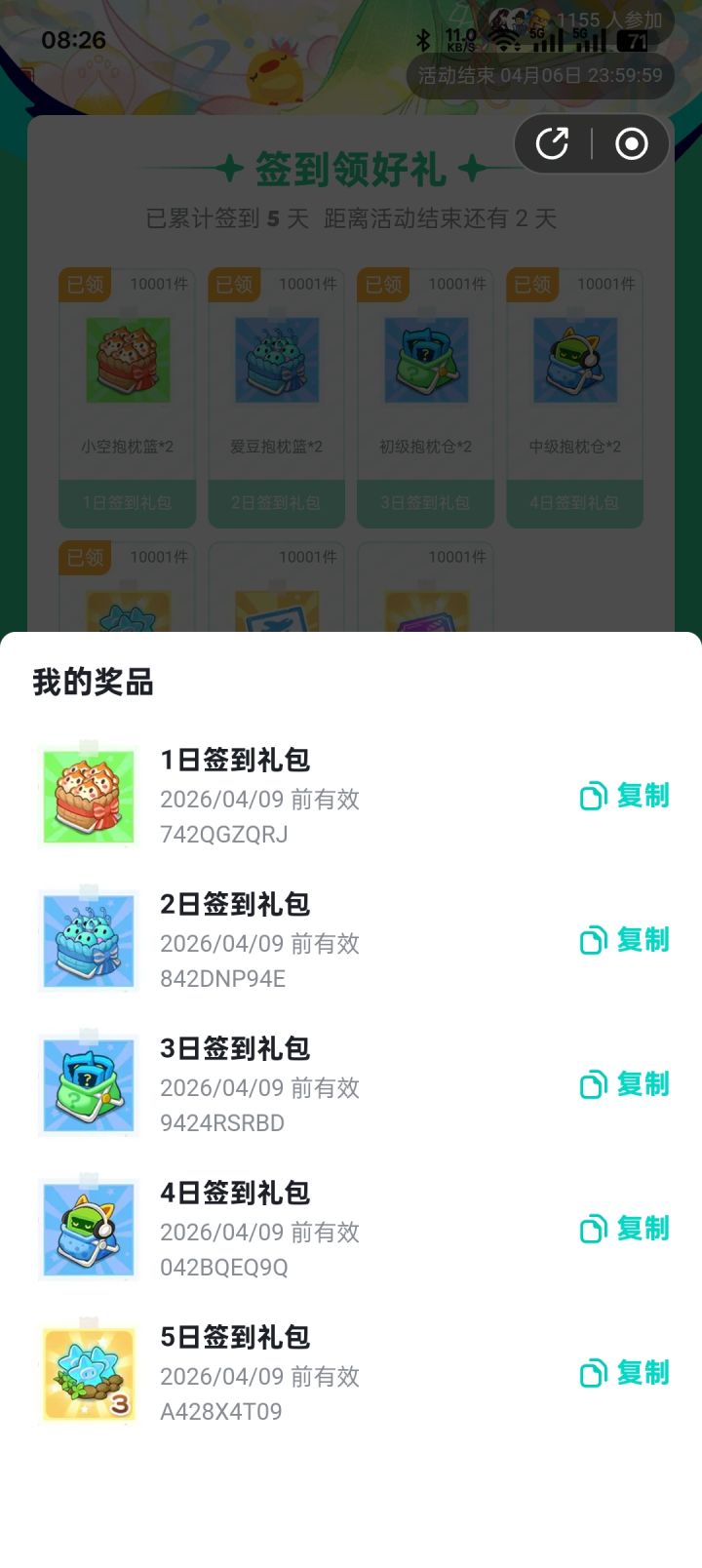Select the 4日签到礼包 blue headset cat icon
Image resolution: width=702 pixels, height=1568 pixels.
click(x=87, y=1229)
